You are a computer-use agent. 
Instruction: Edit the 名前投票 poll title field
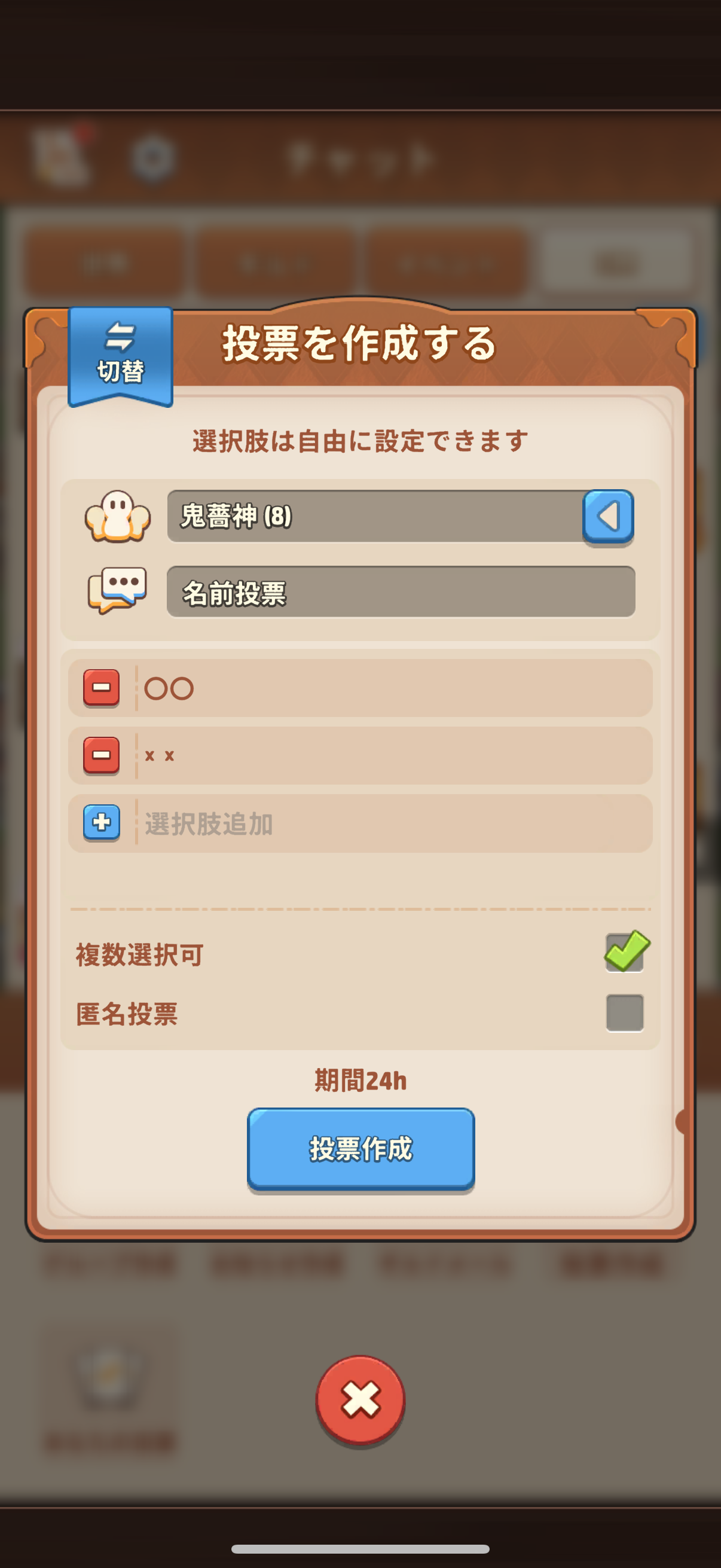point(401,592)
